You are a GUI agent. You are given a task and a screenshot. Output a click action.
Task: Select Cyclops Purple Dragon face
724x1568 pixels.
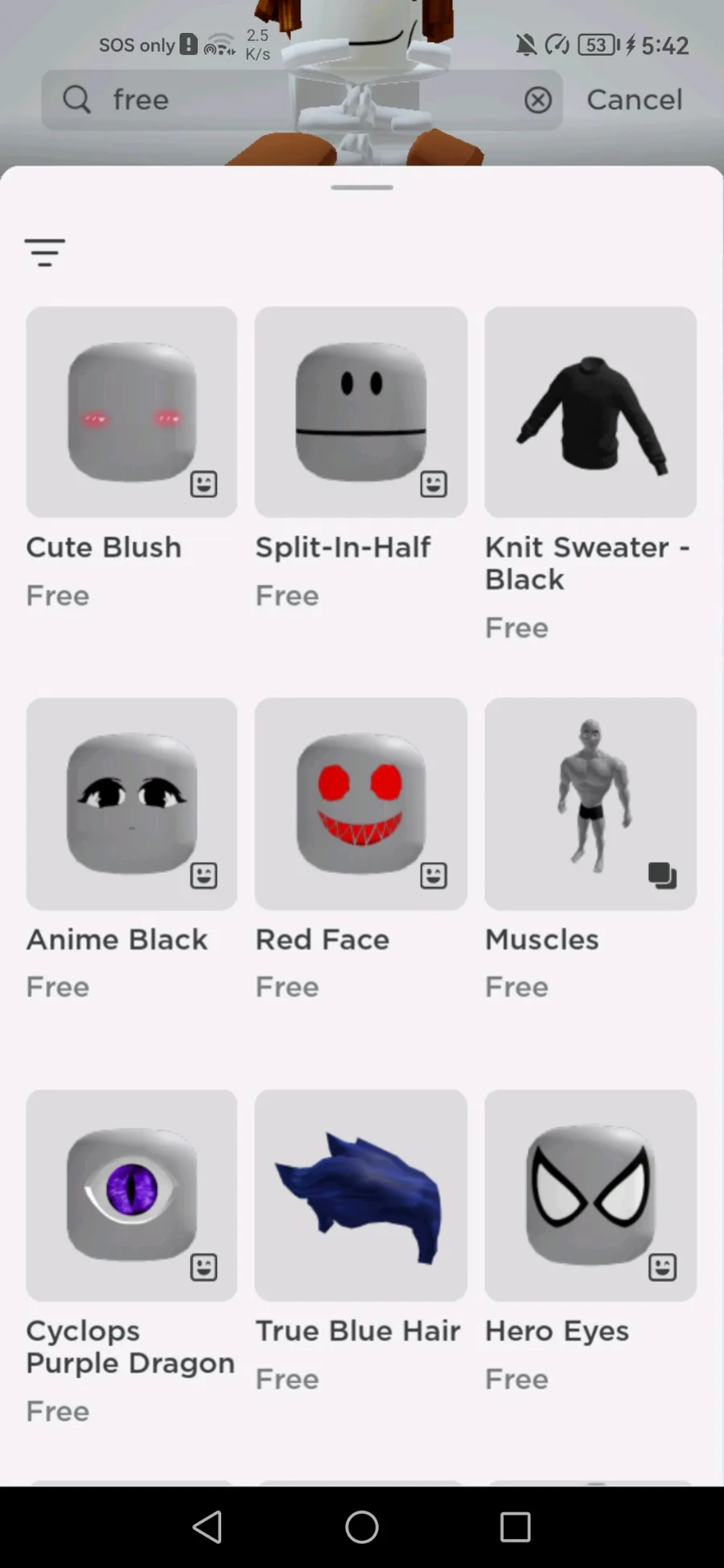click(132, 1196)
